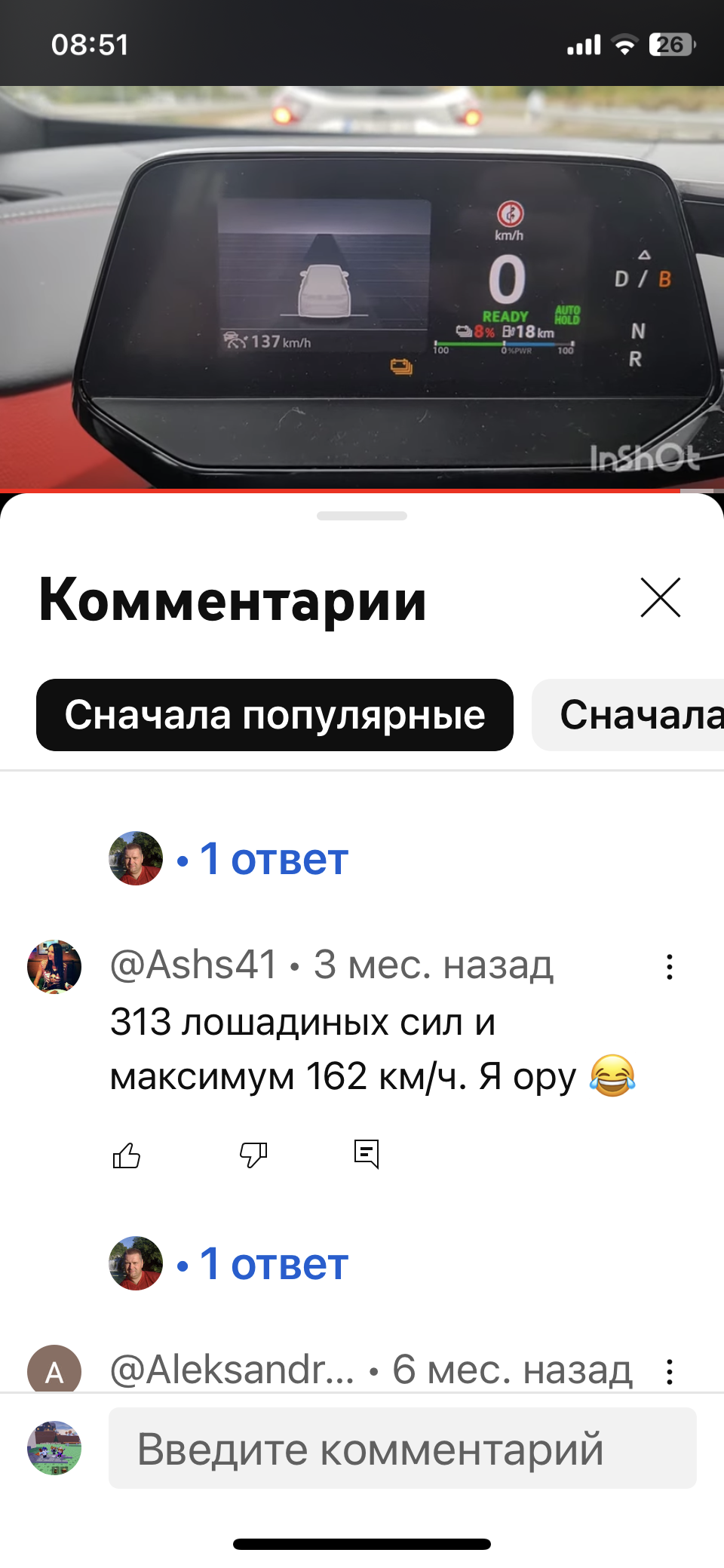Open @Aleksandr's profile avatar
This screenshot has width=724, height=1568.
pyautogui.click(x=54, y=1370)
